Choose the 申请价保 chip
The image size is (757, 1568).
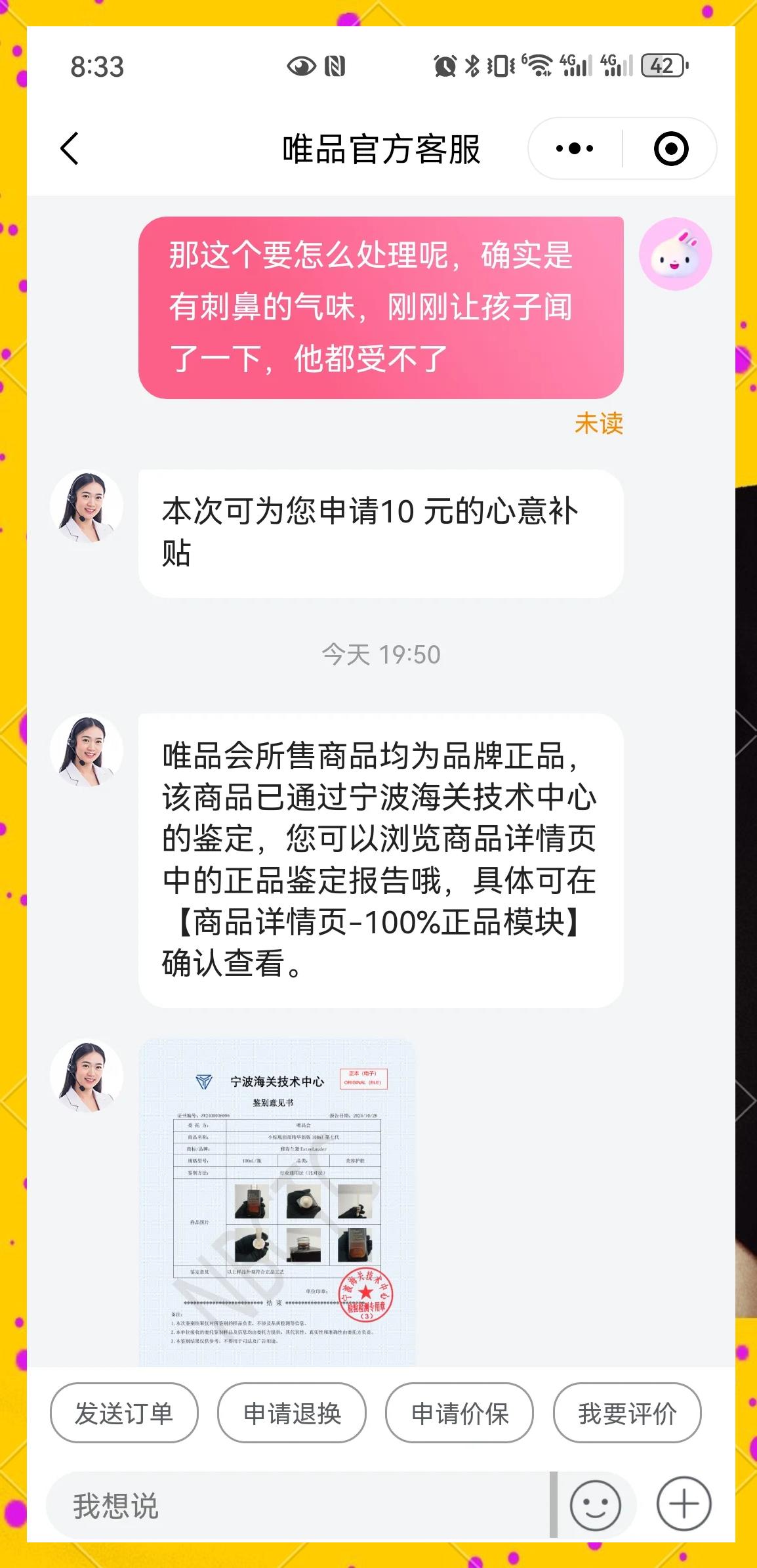click(x=460, y=1413)
